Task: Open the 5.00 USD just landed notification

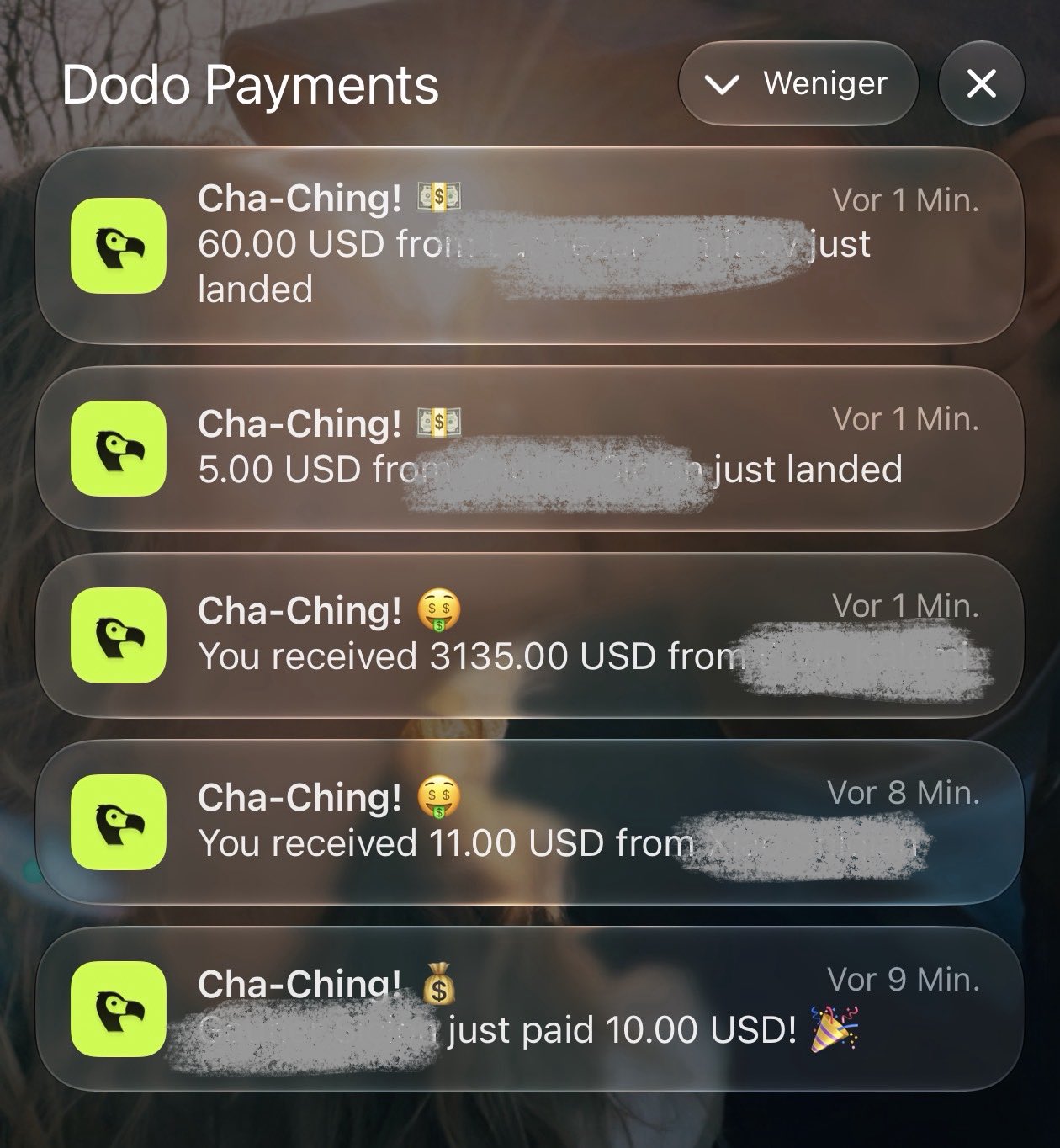Action: coord(530,449)
